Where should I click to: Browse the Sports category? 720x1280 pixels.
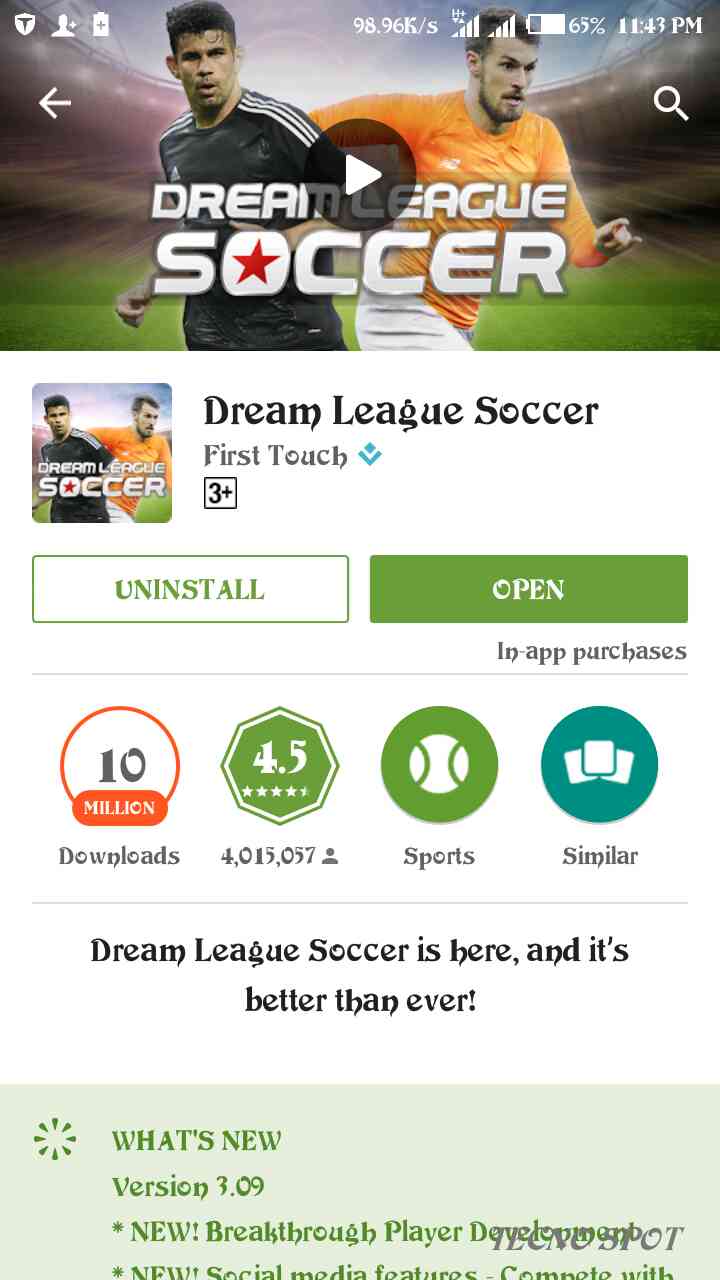coord(439,765)
